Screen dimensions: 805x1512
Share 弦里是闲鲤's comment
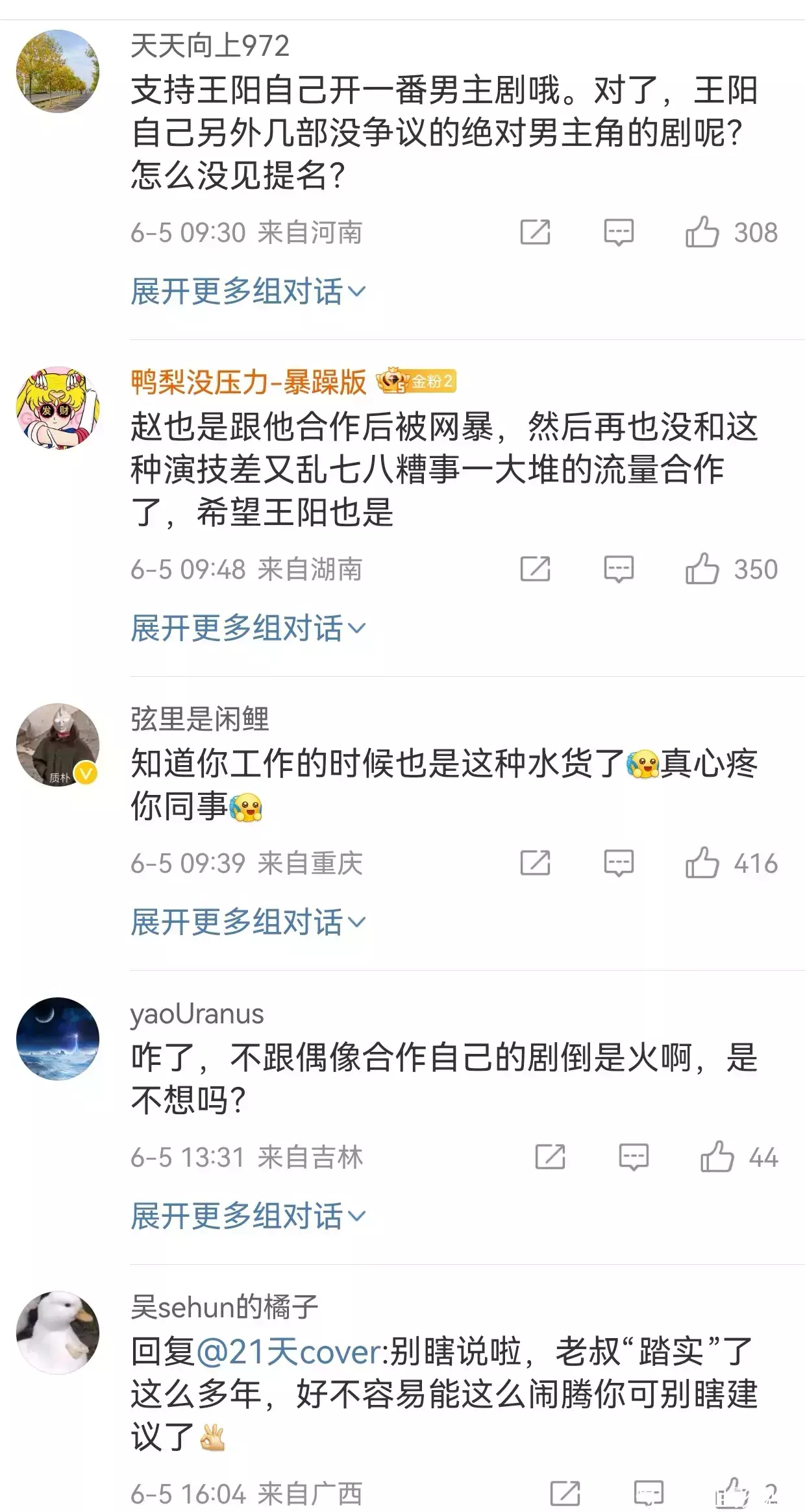tap(536, 863)
